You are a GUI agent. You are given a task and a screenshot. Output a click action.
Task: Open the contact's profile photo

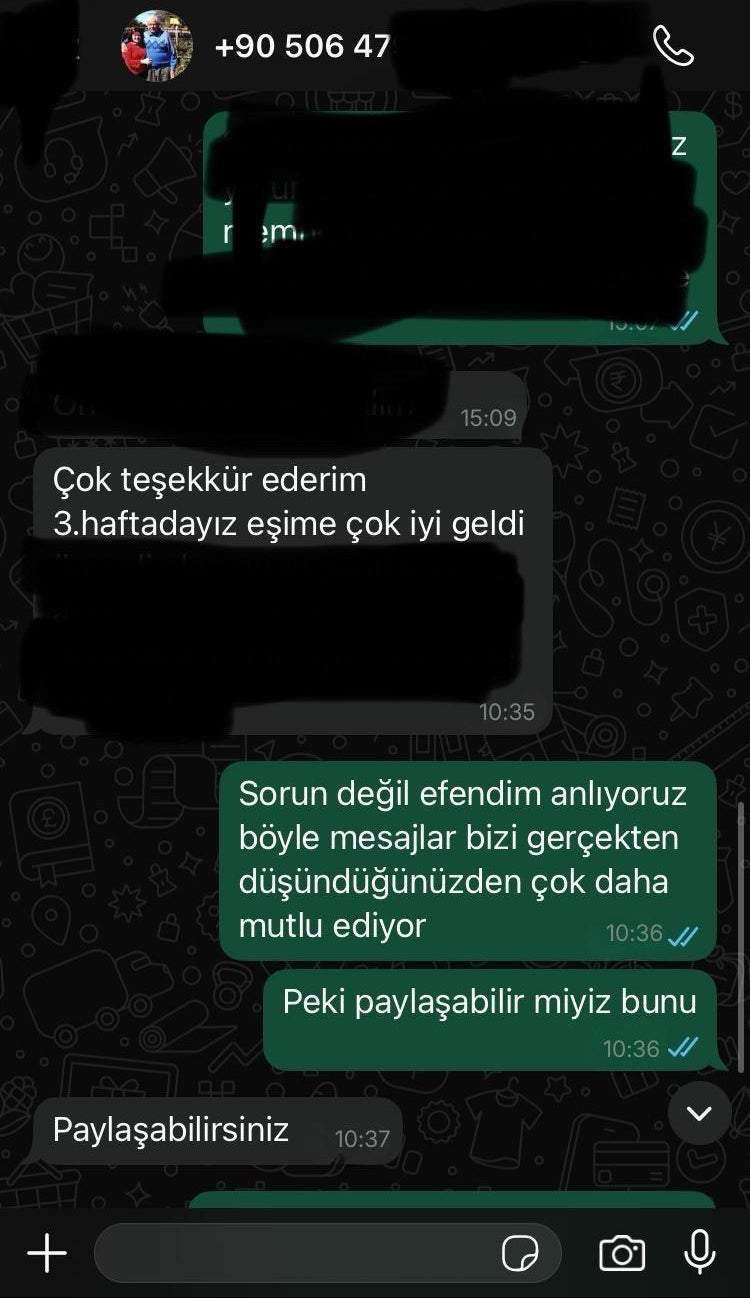pos(156,46)
